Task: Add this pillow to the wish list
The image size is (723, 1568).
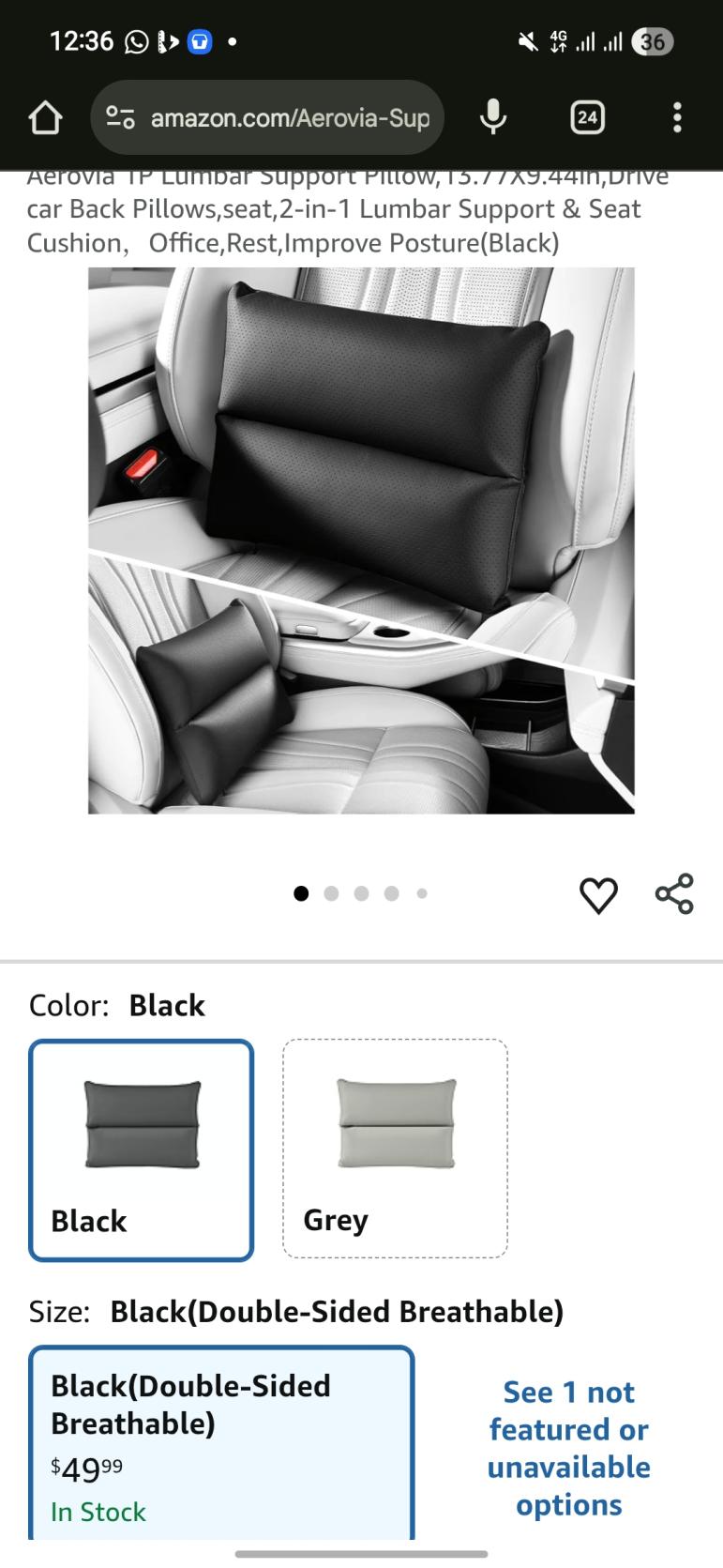Action: click(598, 894)
